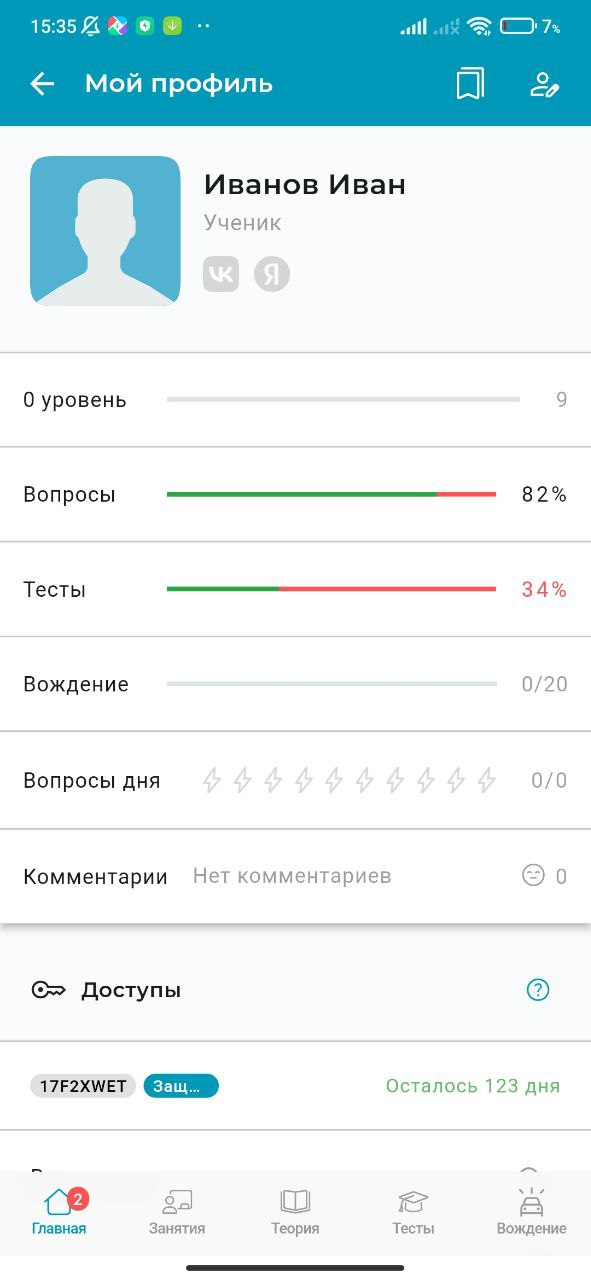This screenshot has width=591, height=1280.
Task: Open the Комментарии row
Action: coord(295,876)
